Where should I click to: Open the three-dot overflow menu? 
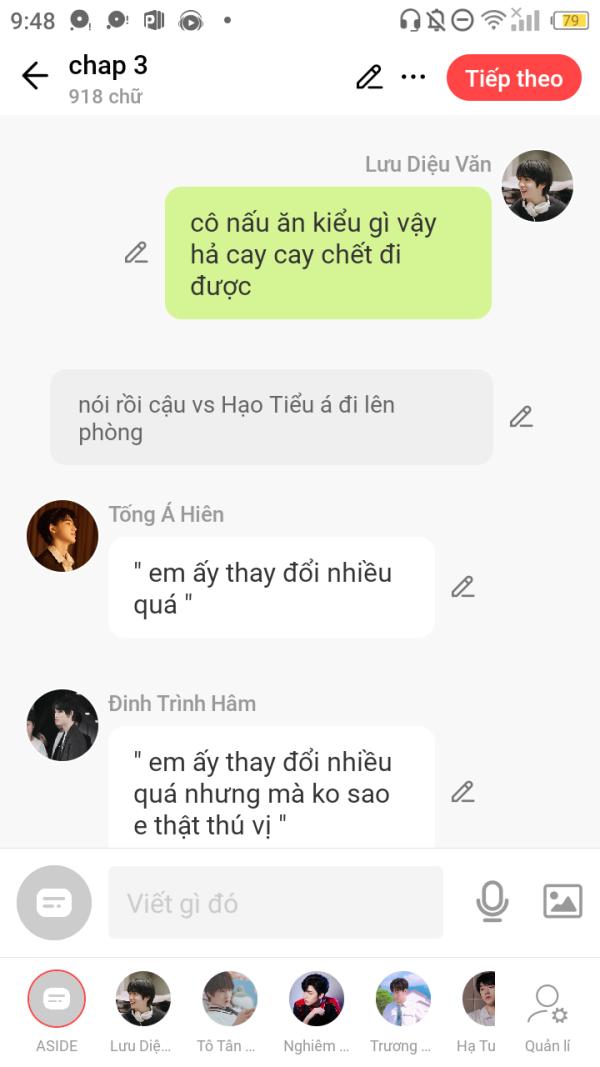pyautogui.click(x=413, y=77)
